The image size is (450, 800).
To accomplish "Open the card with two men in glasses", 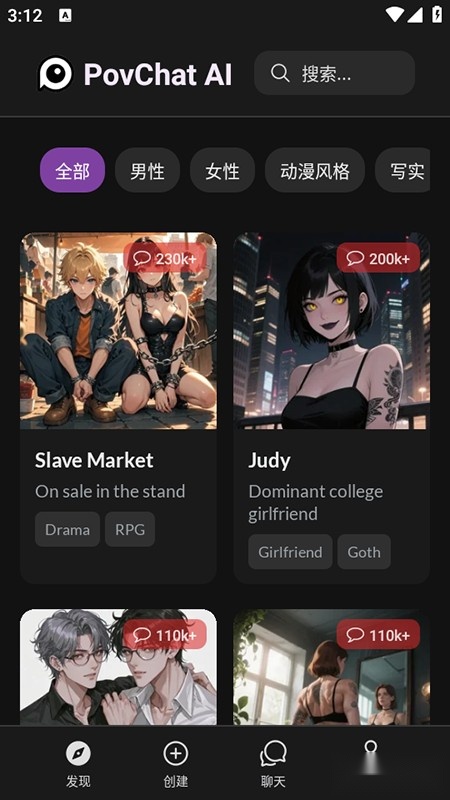I will pos(118,667).
